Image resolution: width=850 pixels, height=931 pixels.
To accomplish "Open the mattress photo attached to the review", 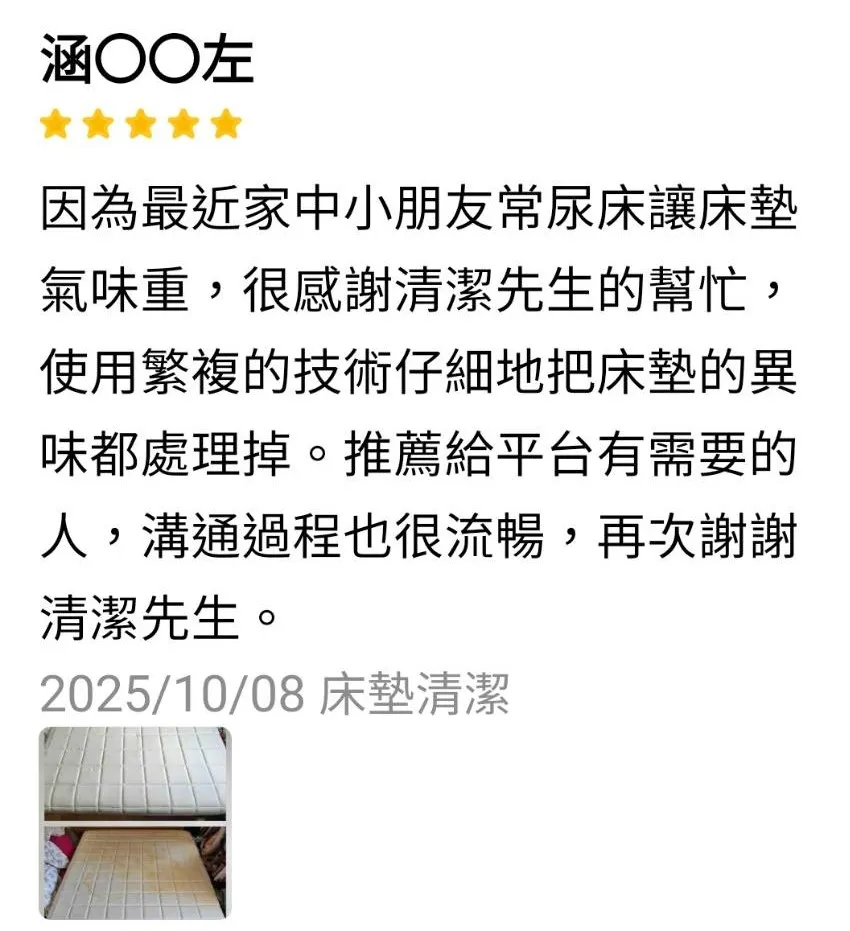I will click(134, 821).
